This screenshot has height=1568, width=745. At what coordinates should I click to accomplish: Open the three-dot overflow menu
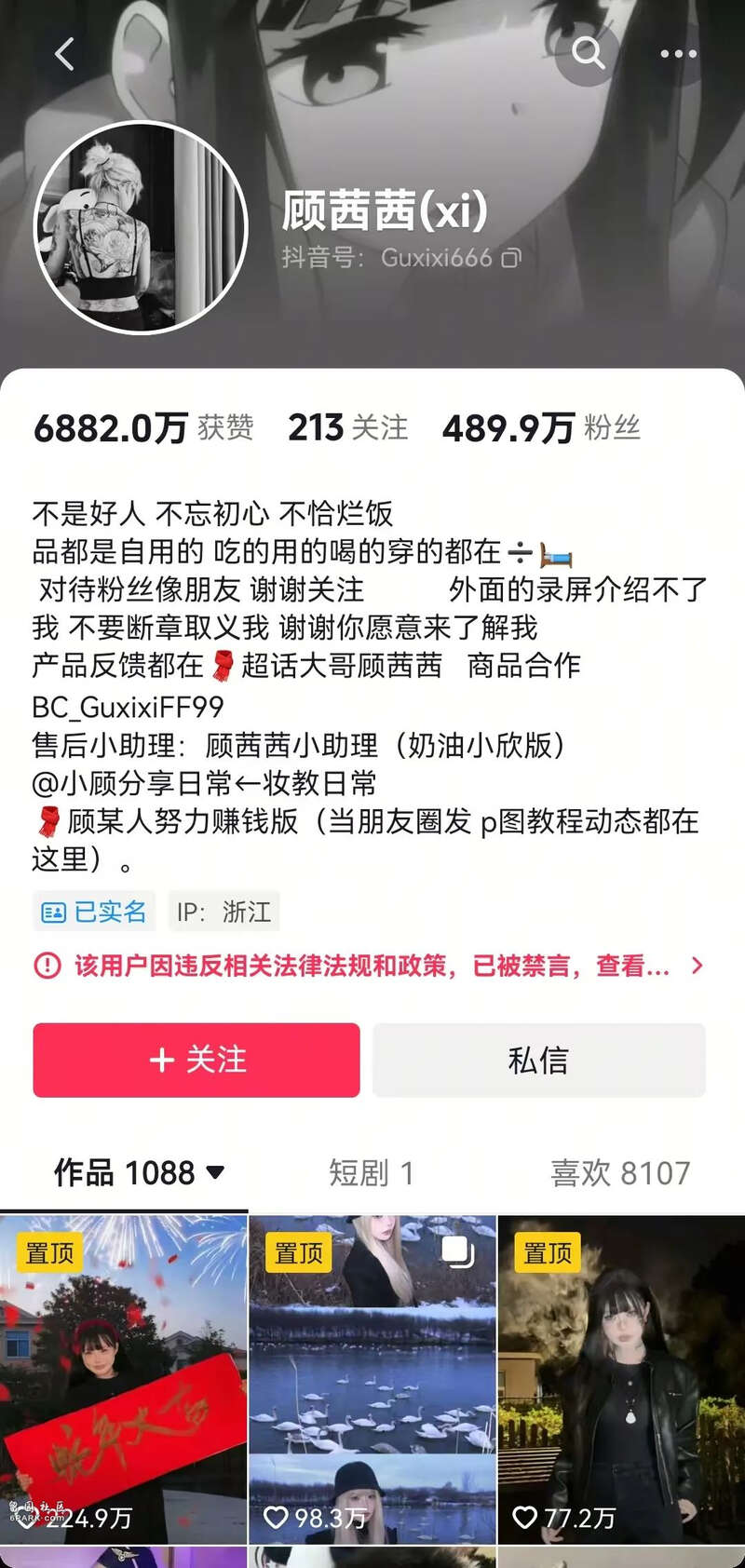pos(679,54)
